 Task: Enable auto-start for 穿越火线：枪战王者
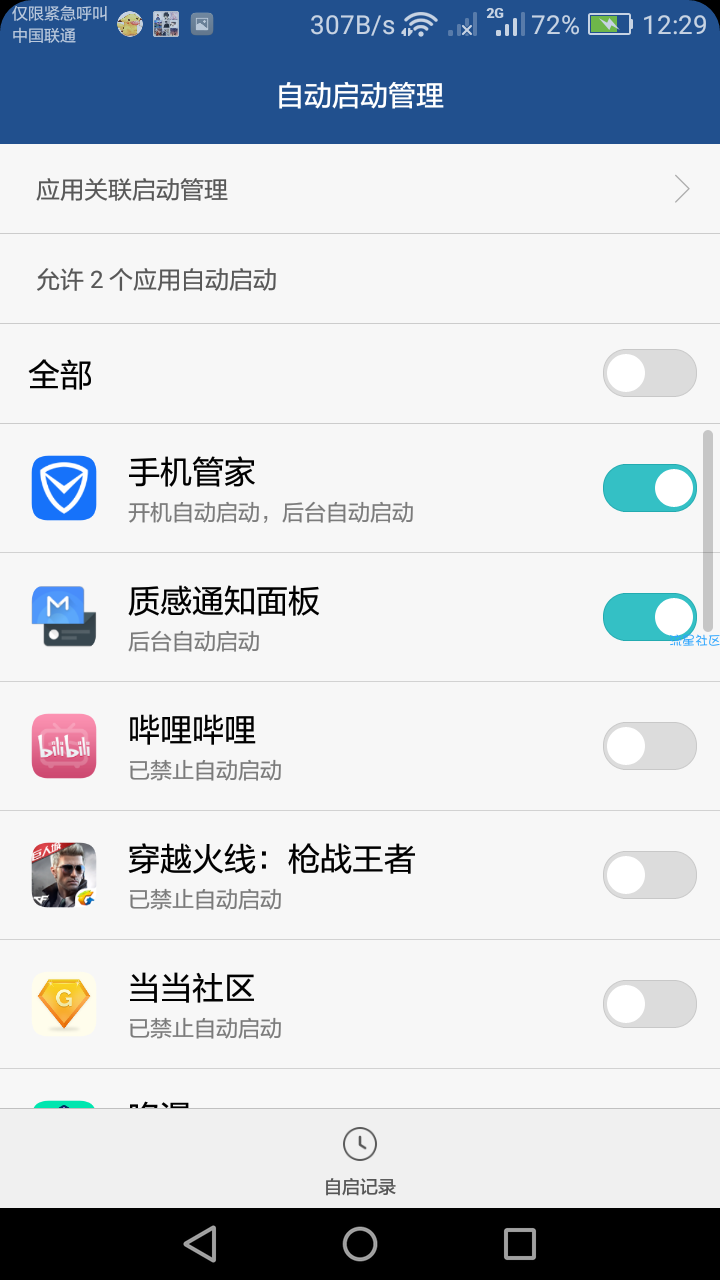click(x=649, y=875)
